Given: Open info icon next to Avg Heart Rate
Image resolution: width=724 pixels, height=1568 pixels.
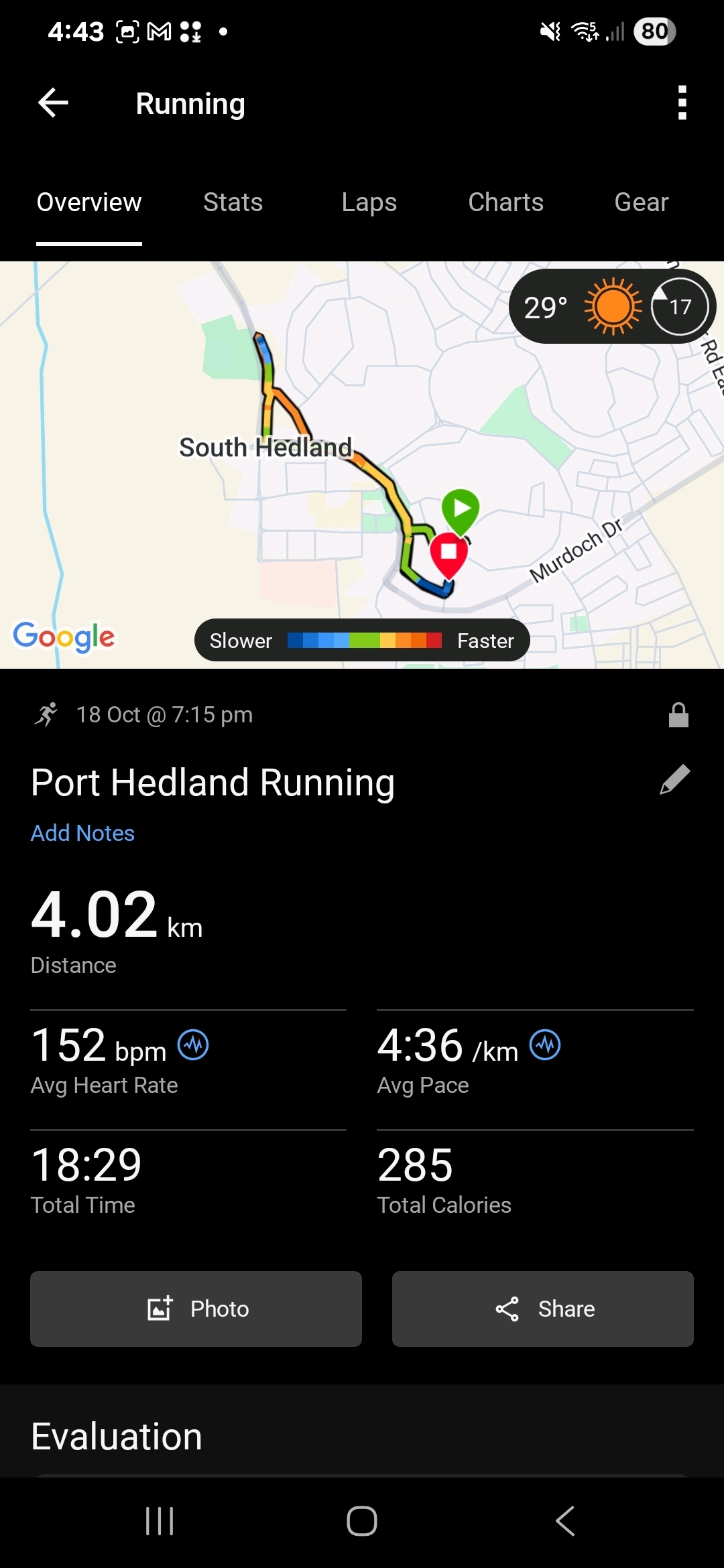Looking at the screenshot, I should tap(193, 1045).
